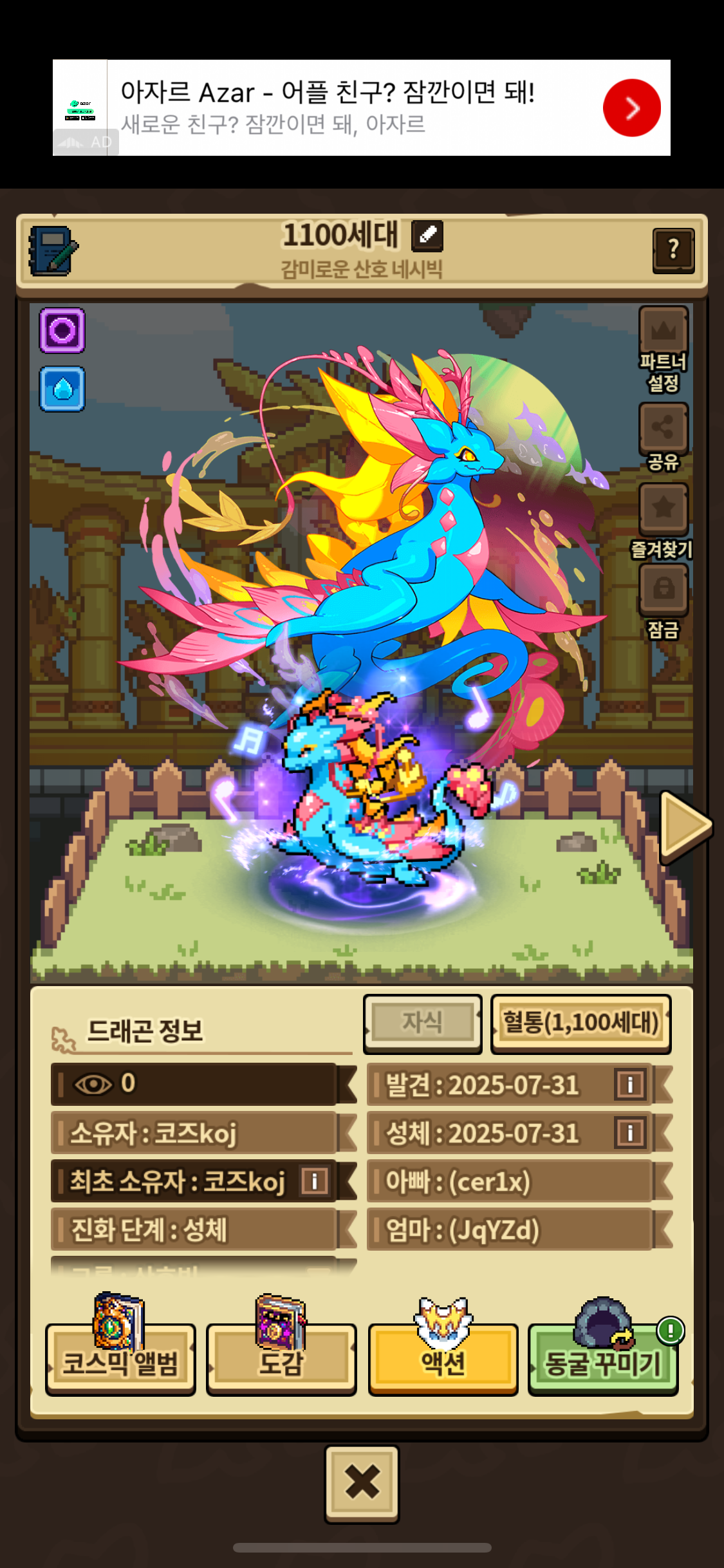Open 혈통(1,100세대) lineage tab

(580, 1023)
